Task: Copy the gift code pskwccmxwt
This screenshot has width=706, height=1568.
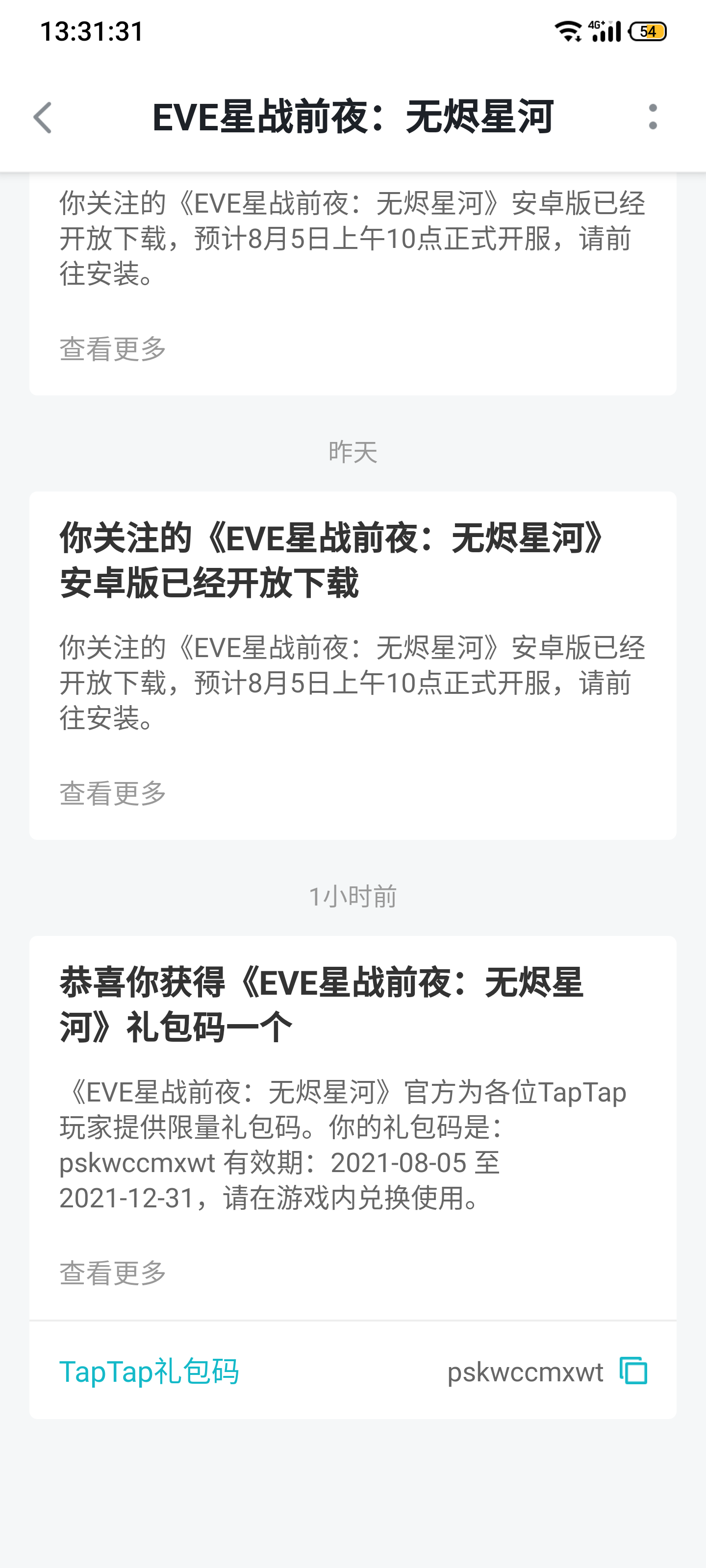Action: 633,1371
